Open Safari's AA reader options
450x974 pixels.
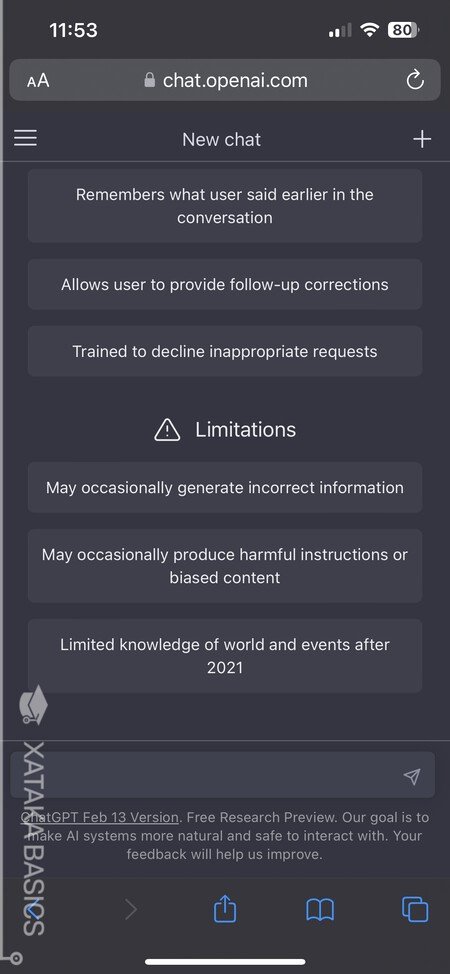38,81
